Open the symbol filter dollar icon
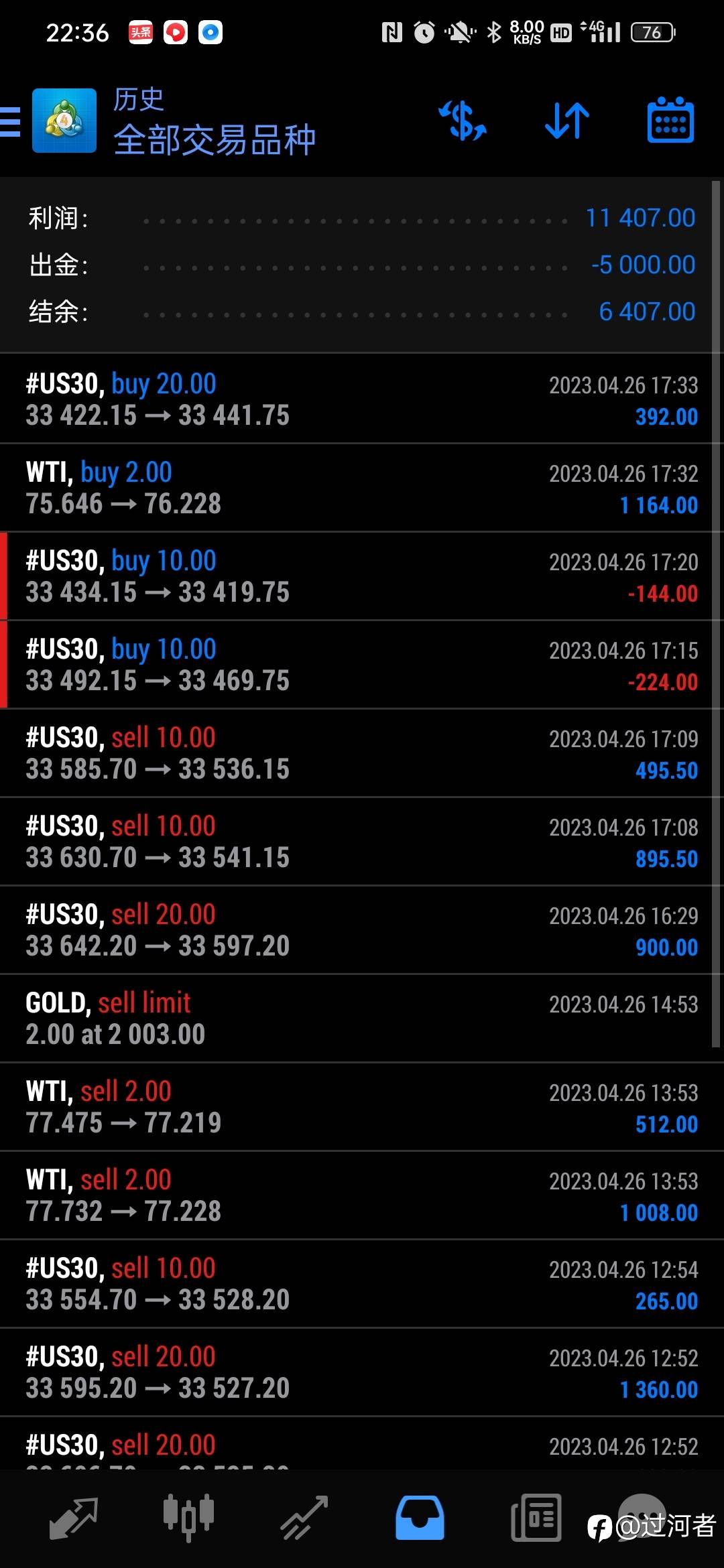Viewport: 724px width, 1568px height. tap(463, 121)
